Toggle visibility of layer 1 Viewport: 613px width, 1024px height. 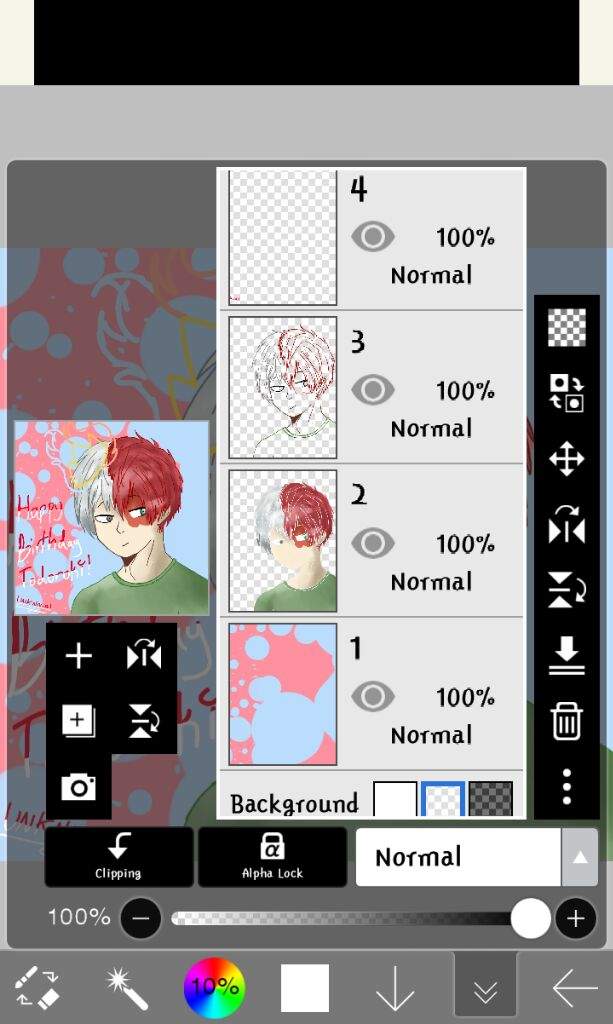tap(373, 696)
